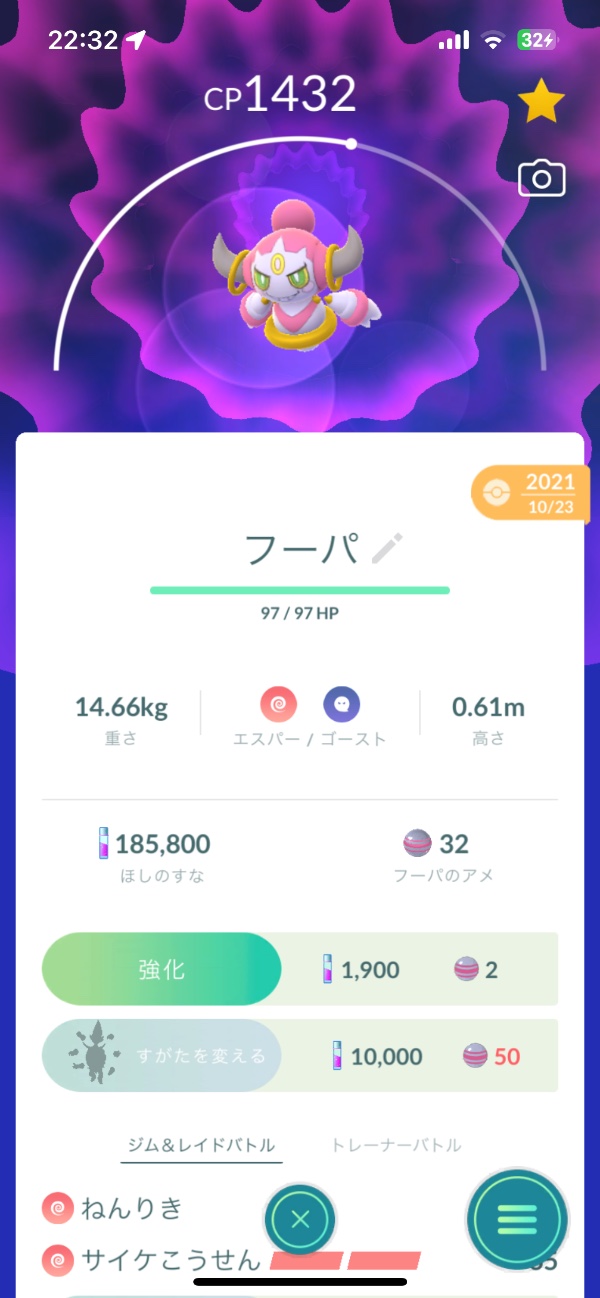Open the AR camera for フーパ
The width and height of the screenshot is (600, 1298).
(541, 179)
